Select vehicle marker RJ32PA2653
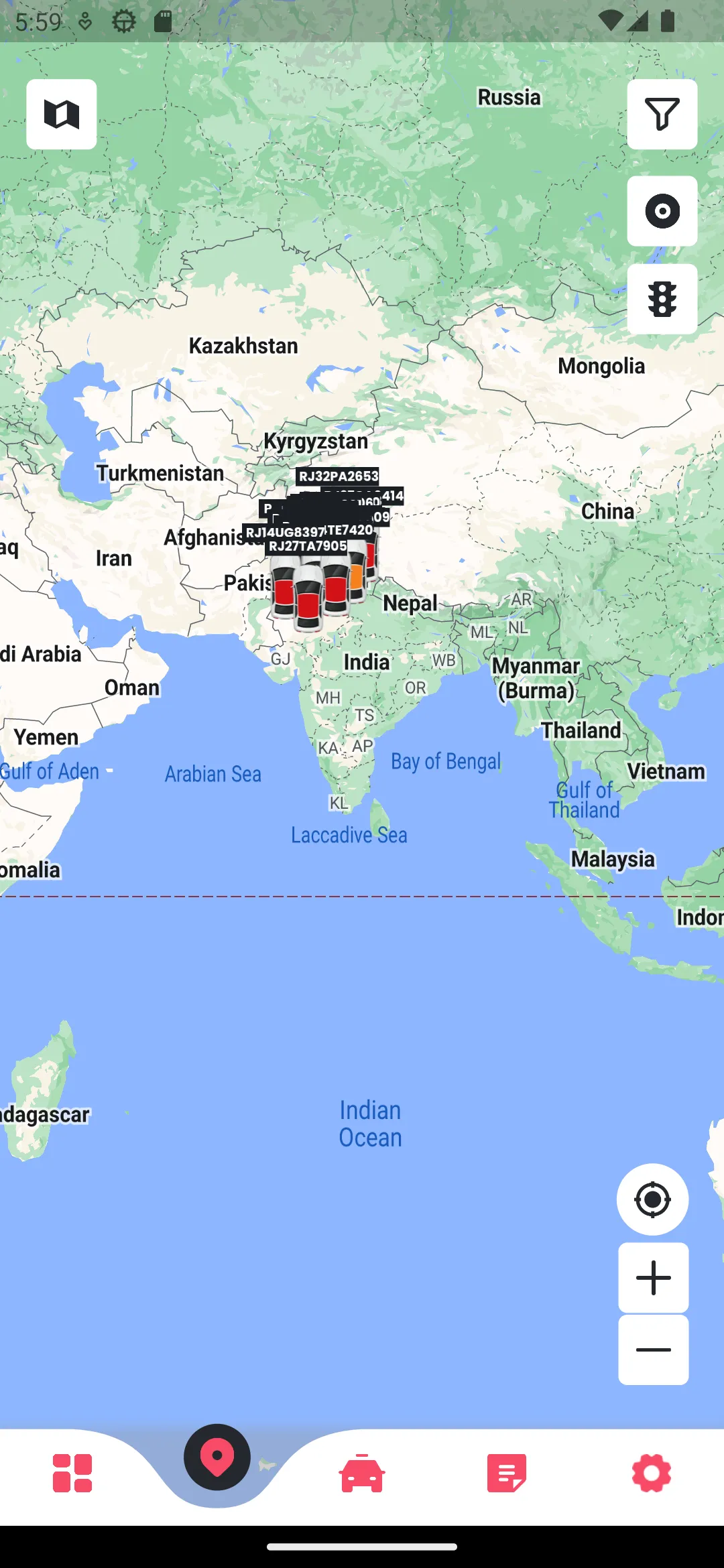724x1568 pixels. pyautogui.click(x=337, y=476)
